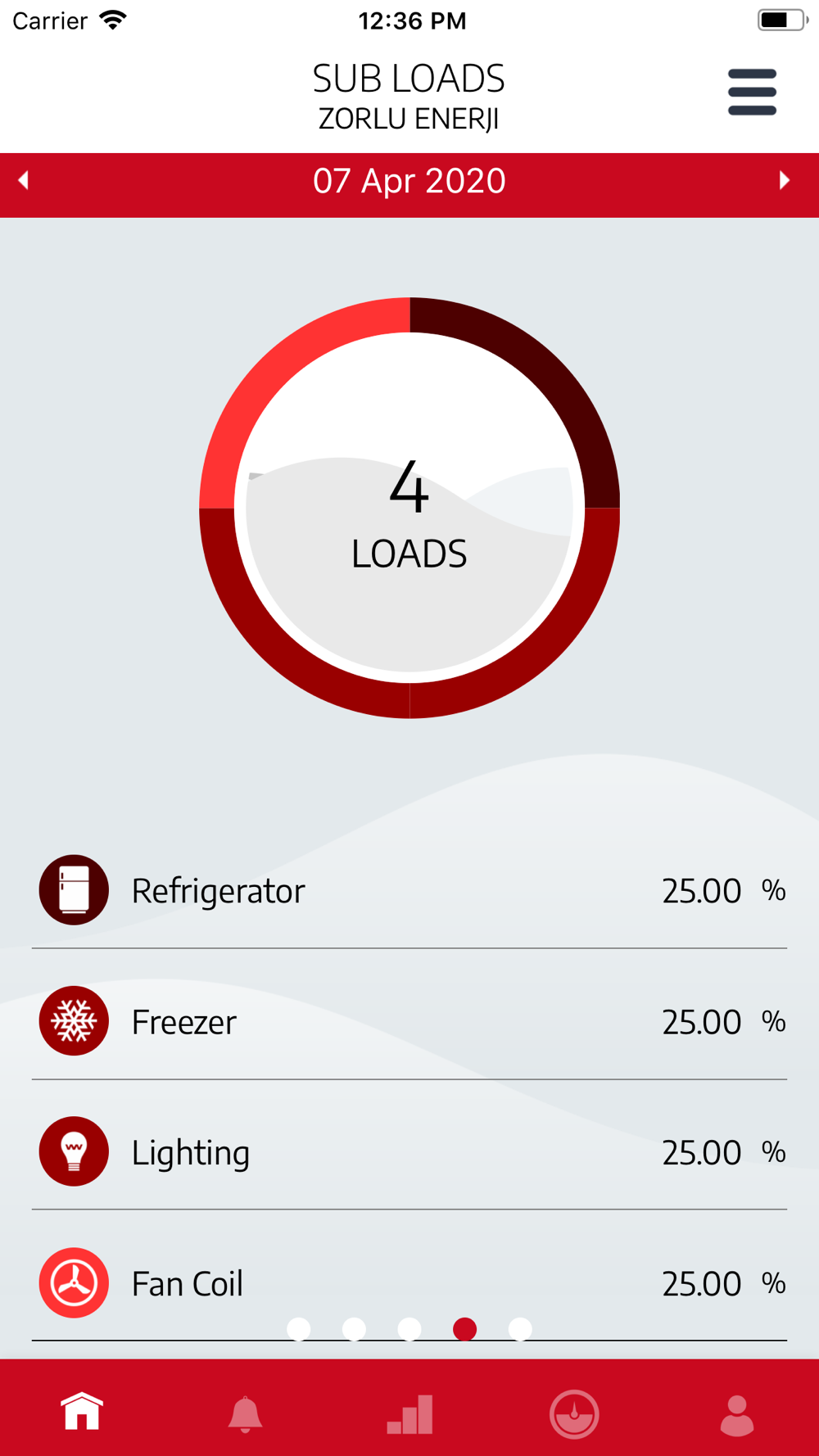
Task: Open the Freezer load row
Action: [409, 1021]
